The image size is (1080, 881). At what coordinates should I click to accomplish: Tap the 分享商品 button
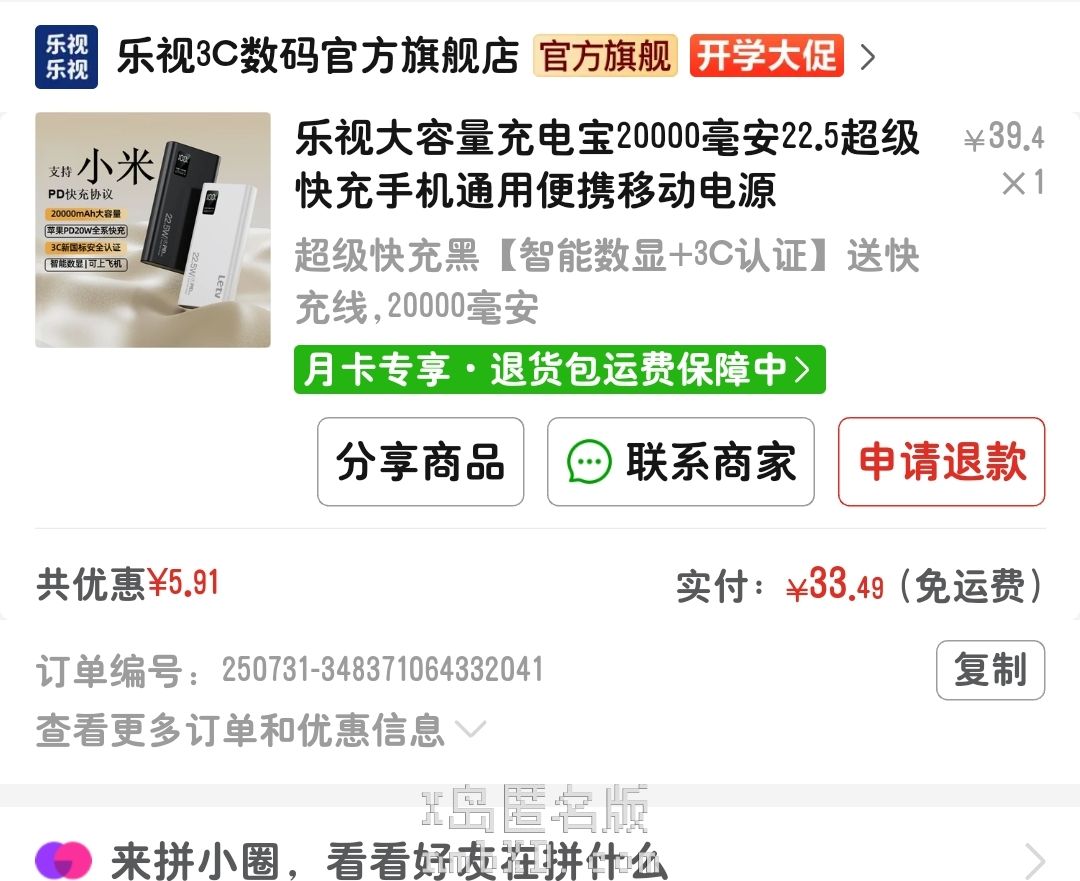(420, 462)
